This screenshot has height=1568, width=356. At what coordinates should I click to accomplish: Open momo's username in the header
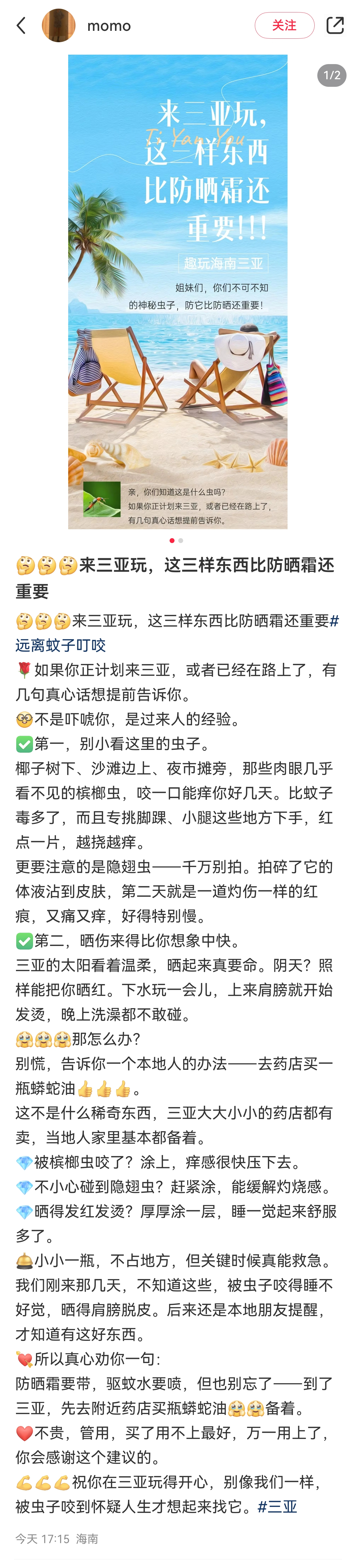(109, 26)
